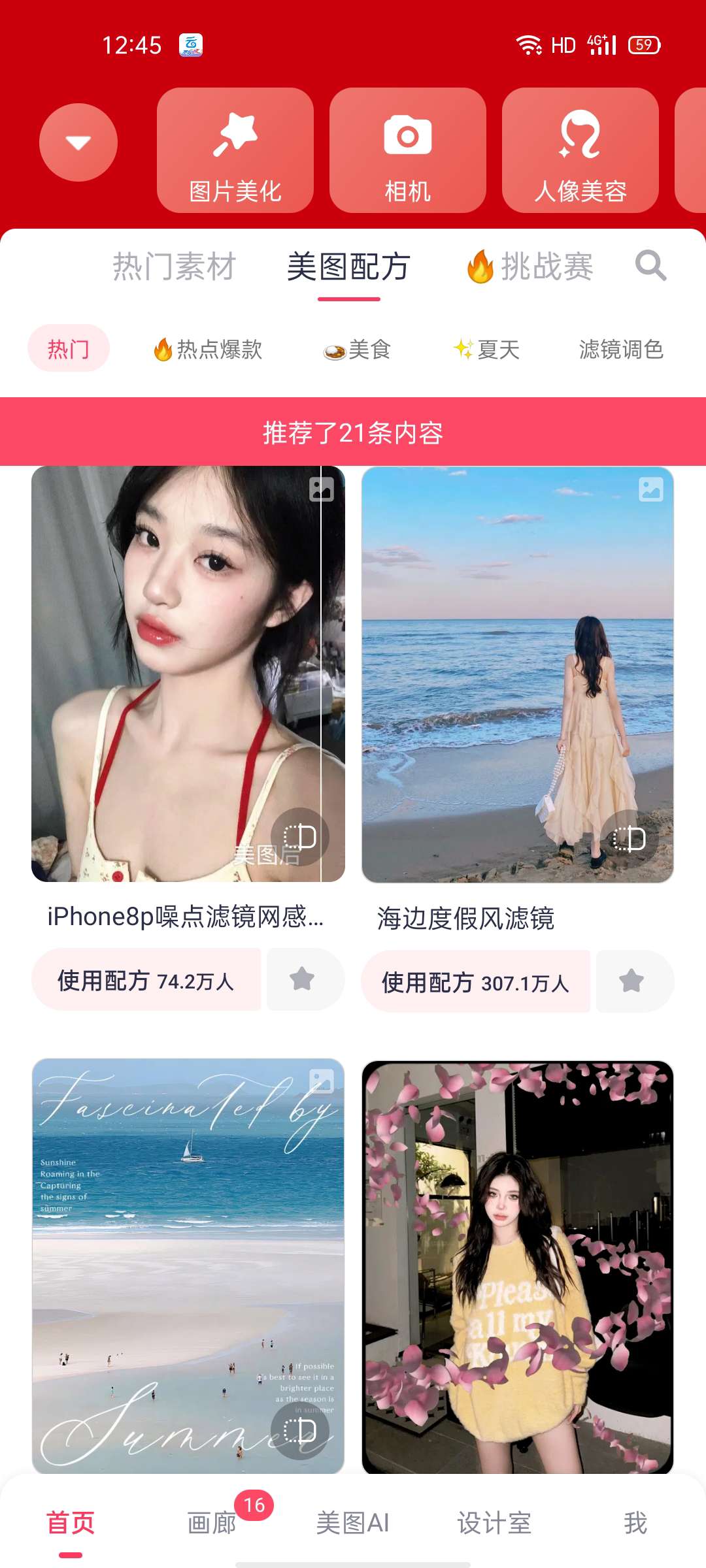Switch to the 我 profile tab
The height and width of the screenshot is (1568, 706).
point(635,1523)
